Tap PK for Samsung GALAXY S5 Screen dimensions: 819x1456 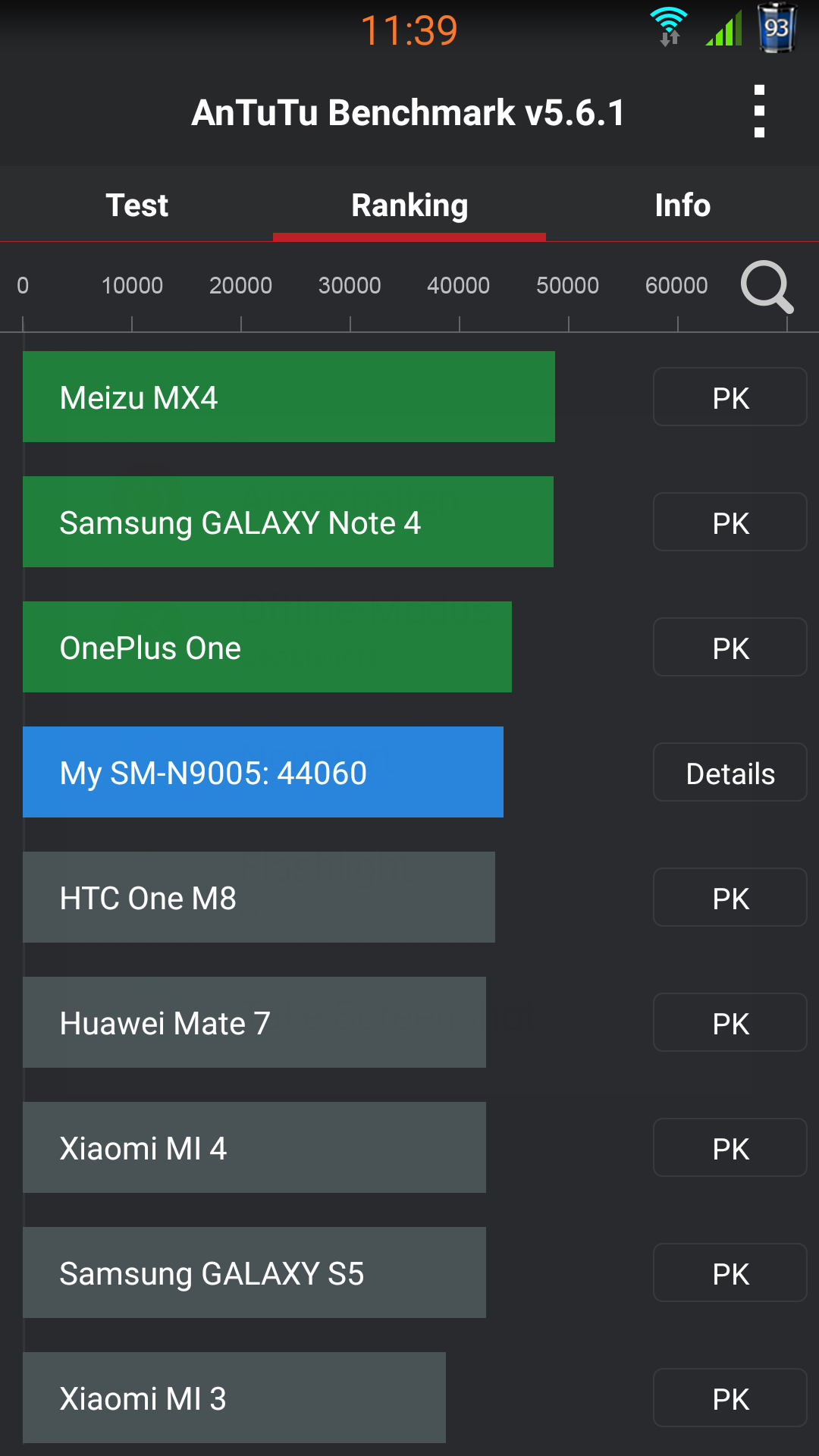coord(730,1273)
